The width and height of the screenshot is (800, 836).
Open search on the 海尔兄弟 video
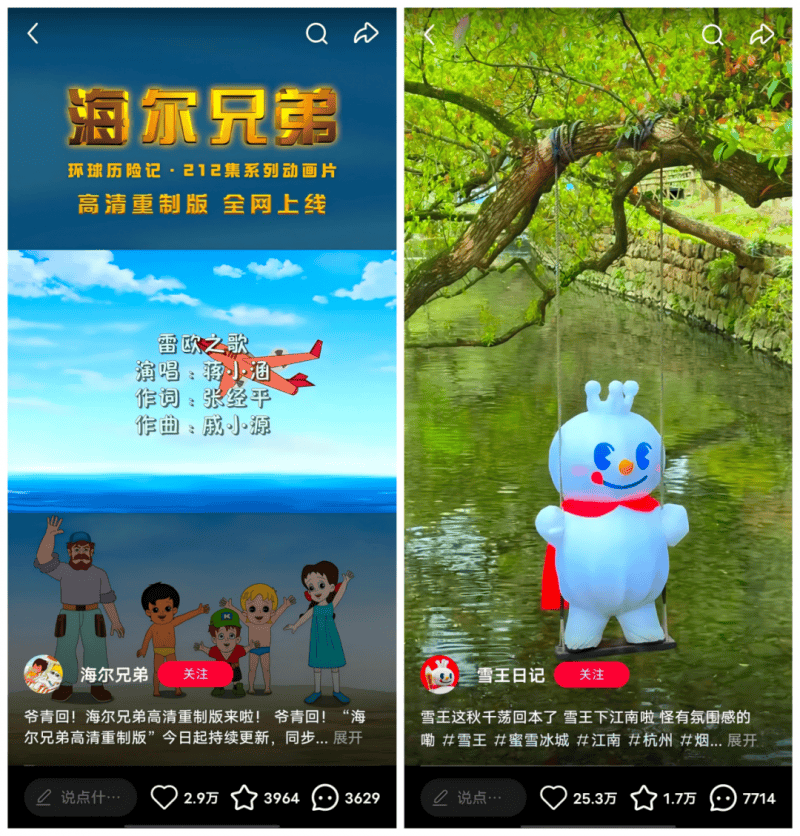point(317,34)
